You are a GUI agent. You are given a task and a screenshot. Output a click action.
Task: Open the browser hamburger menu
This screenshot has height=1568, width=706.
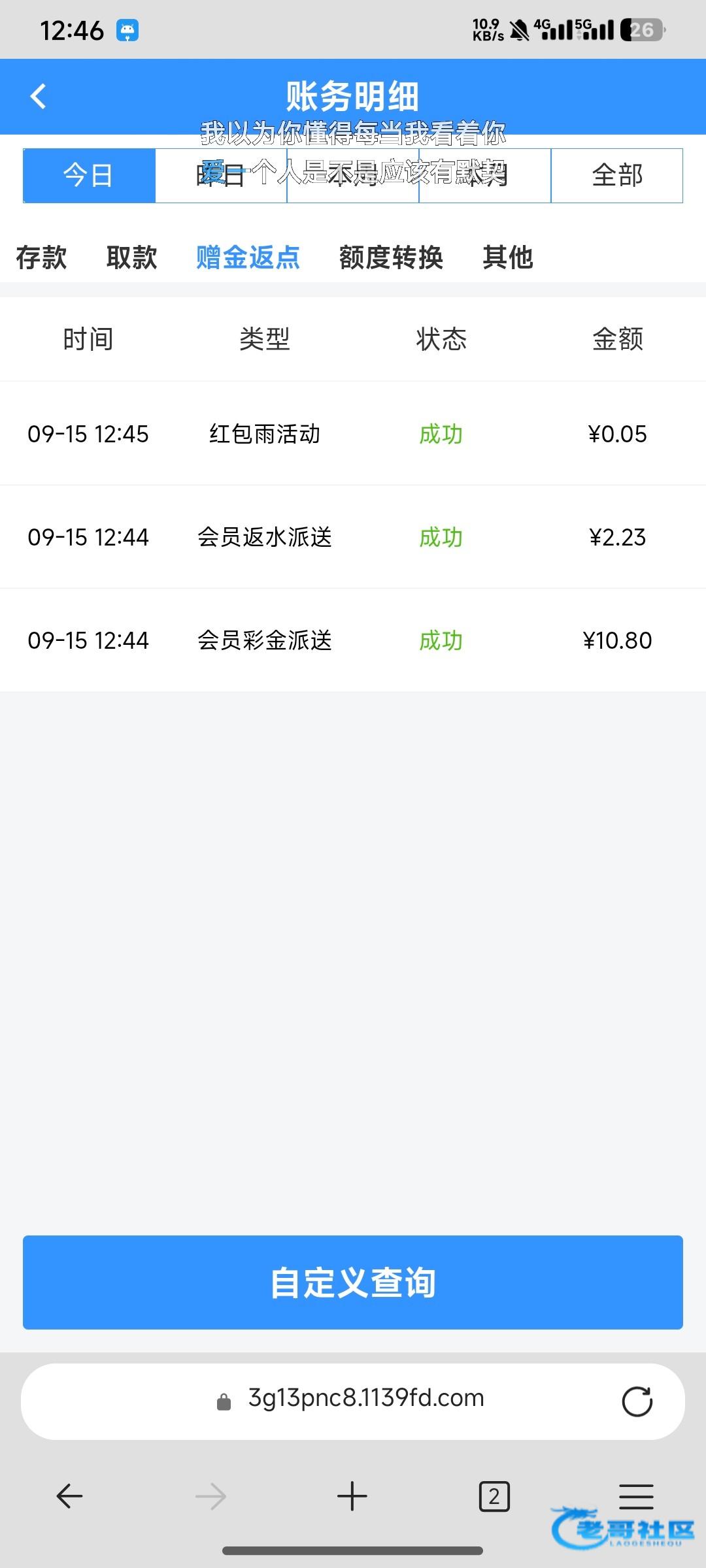pos(636,1496)
